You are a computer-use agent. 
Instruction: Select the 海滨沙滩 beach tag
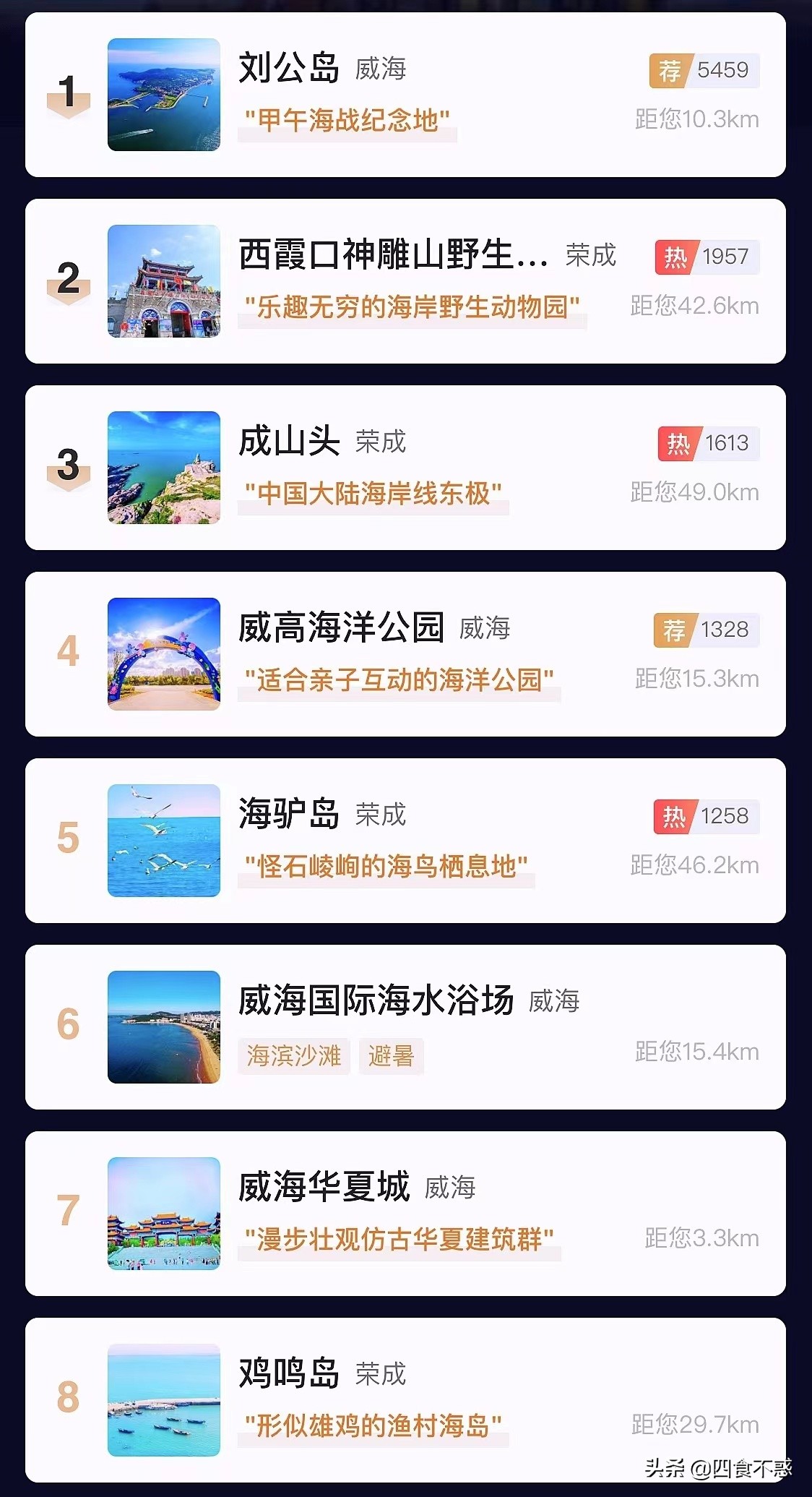(x=294, y=1057)
